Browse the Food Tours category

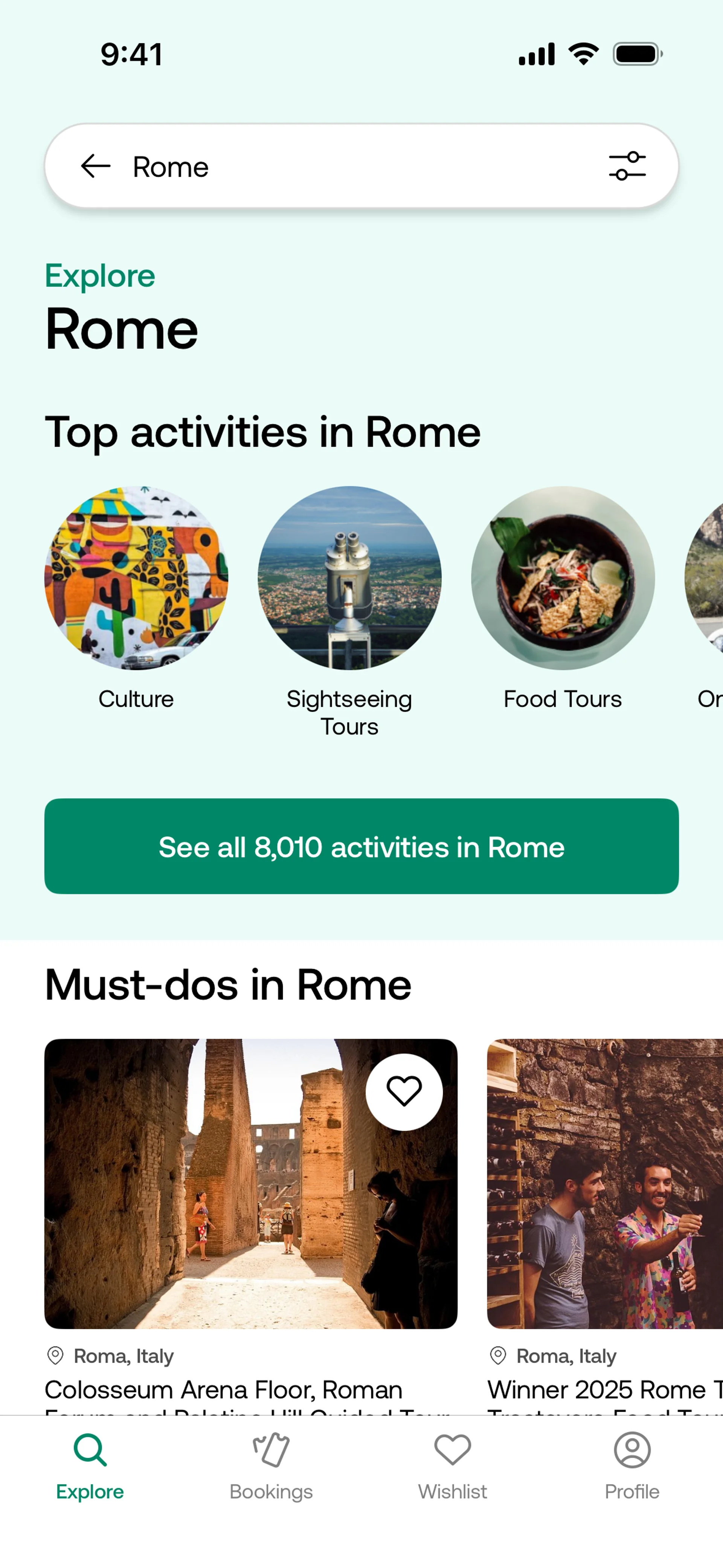point(562,578)
